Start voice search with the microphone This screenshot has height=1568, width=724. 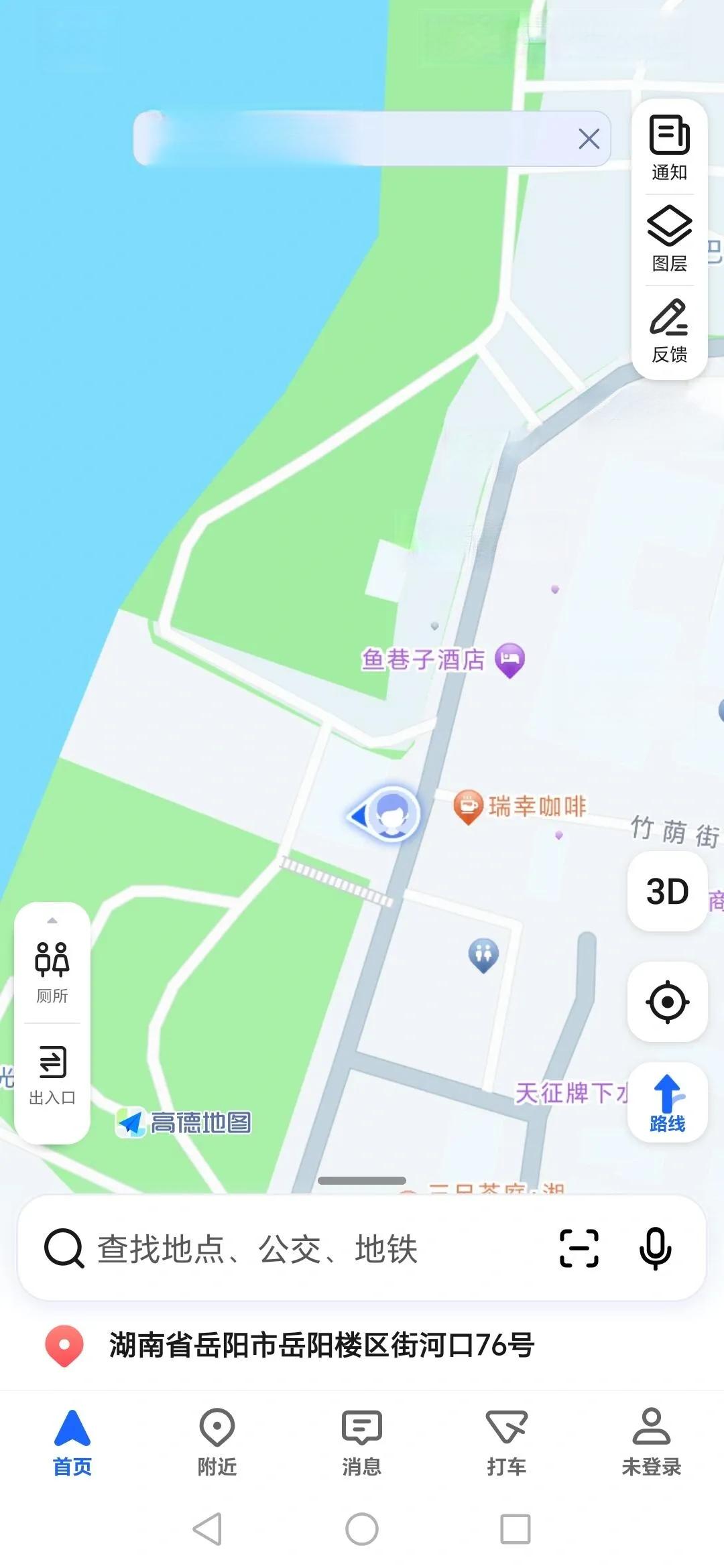[x=655, y=1248]
